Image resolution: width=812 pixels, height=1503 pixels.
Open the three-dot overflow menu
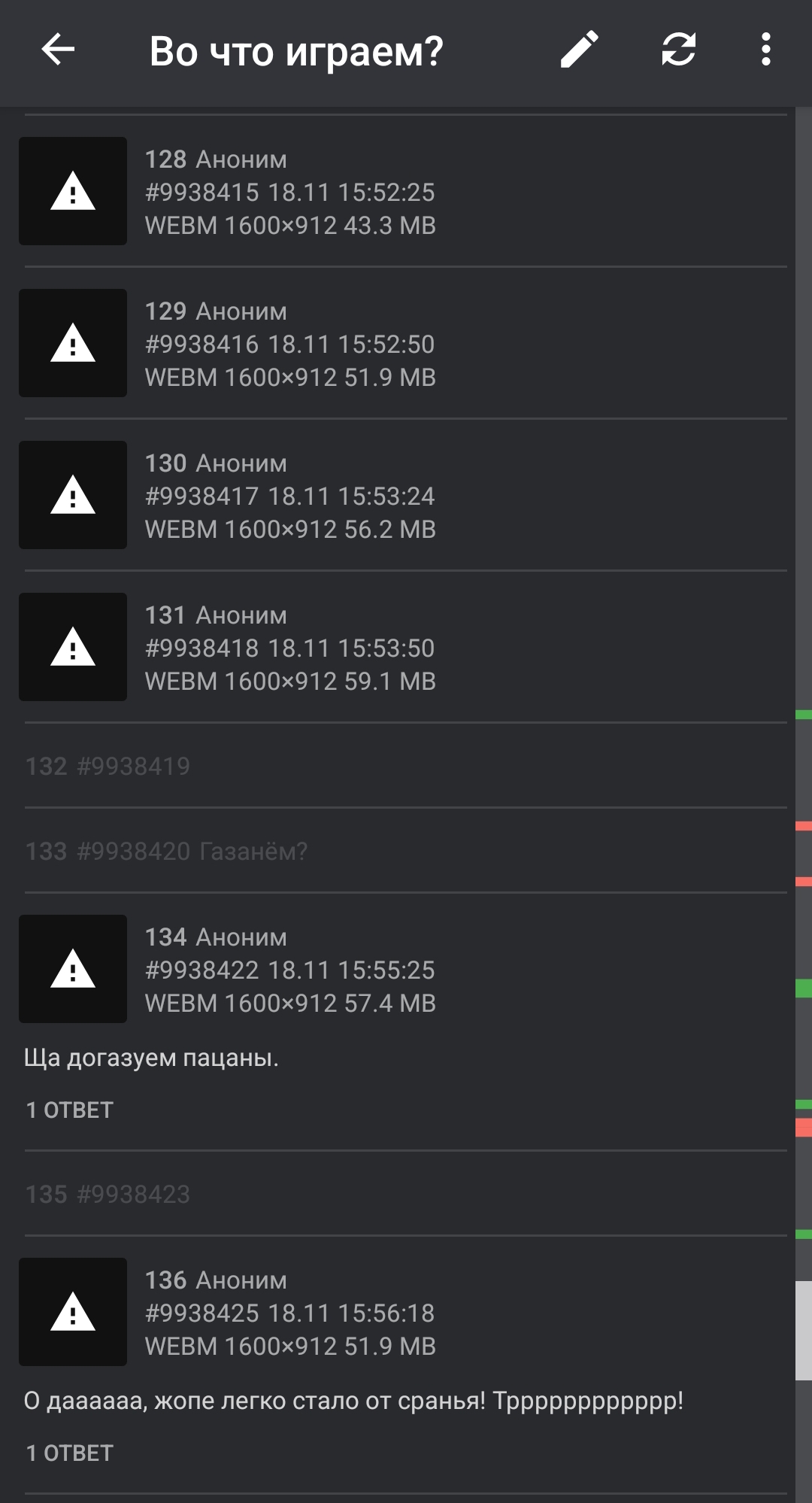(765, 50)
